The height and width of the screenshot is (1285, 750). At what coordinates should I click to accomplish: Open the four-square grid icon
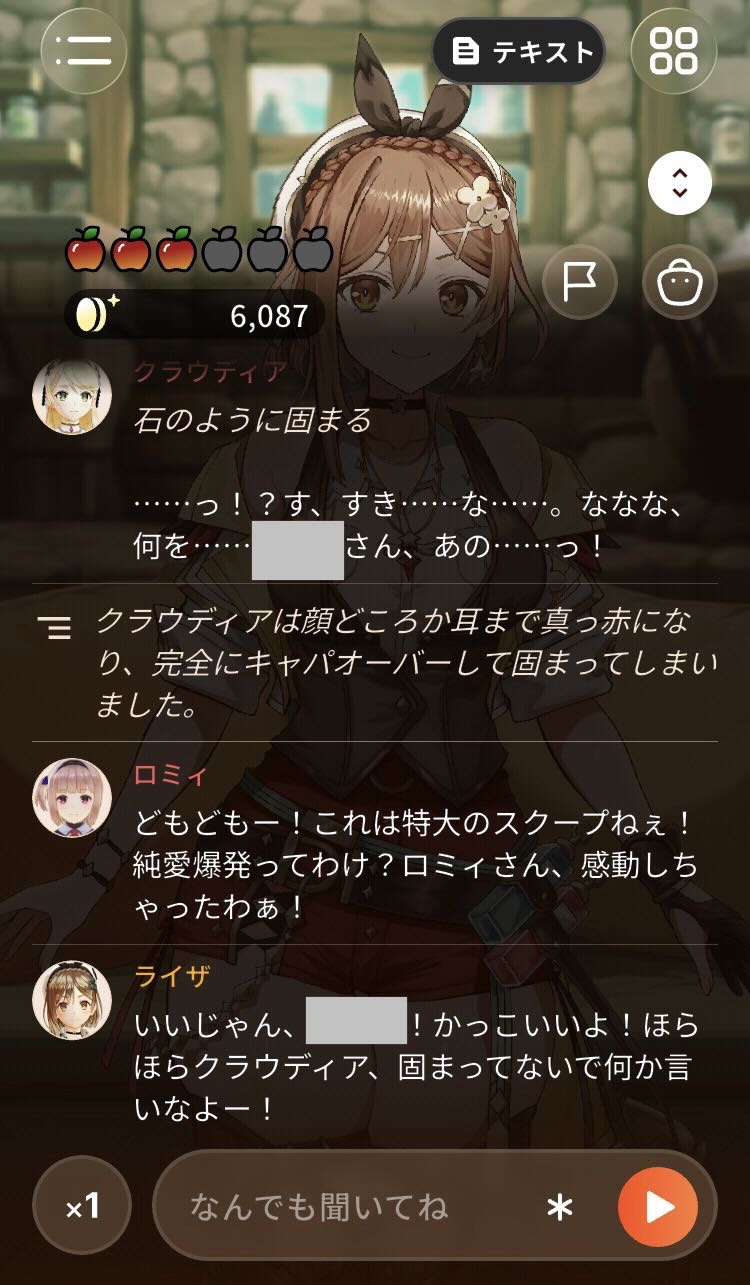pyautogui.click(x=674, y=51)
